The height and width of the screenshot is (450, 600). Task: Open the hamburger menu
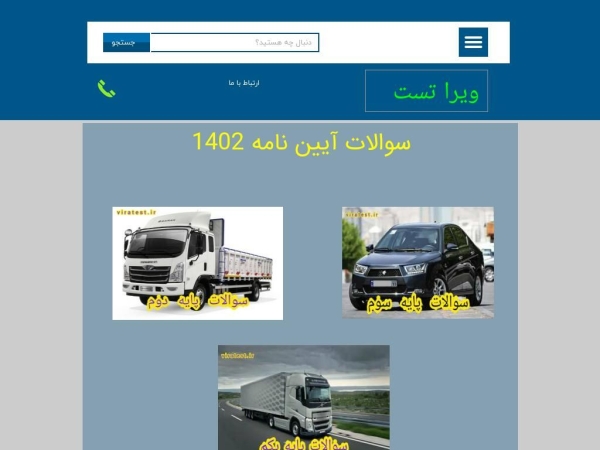pos(473,42)
